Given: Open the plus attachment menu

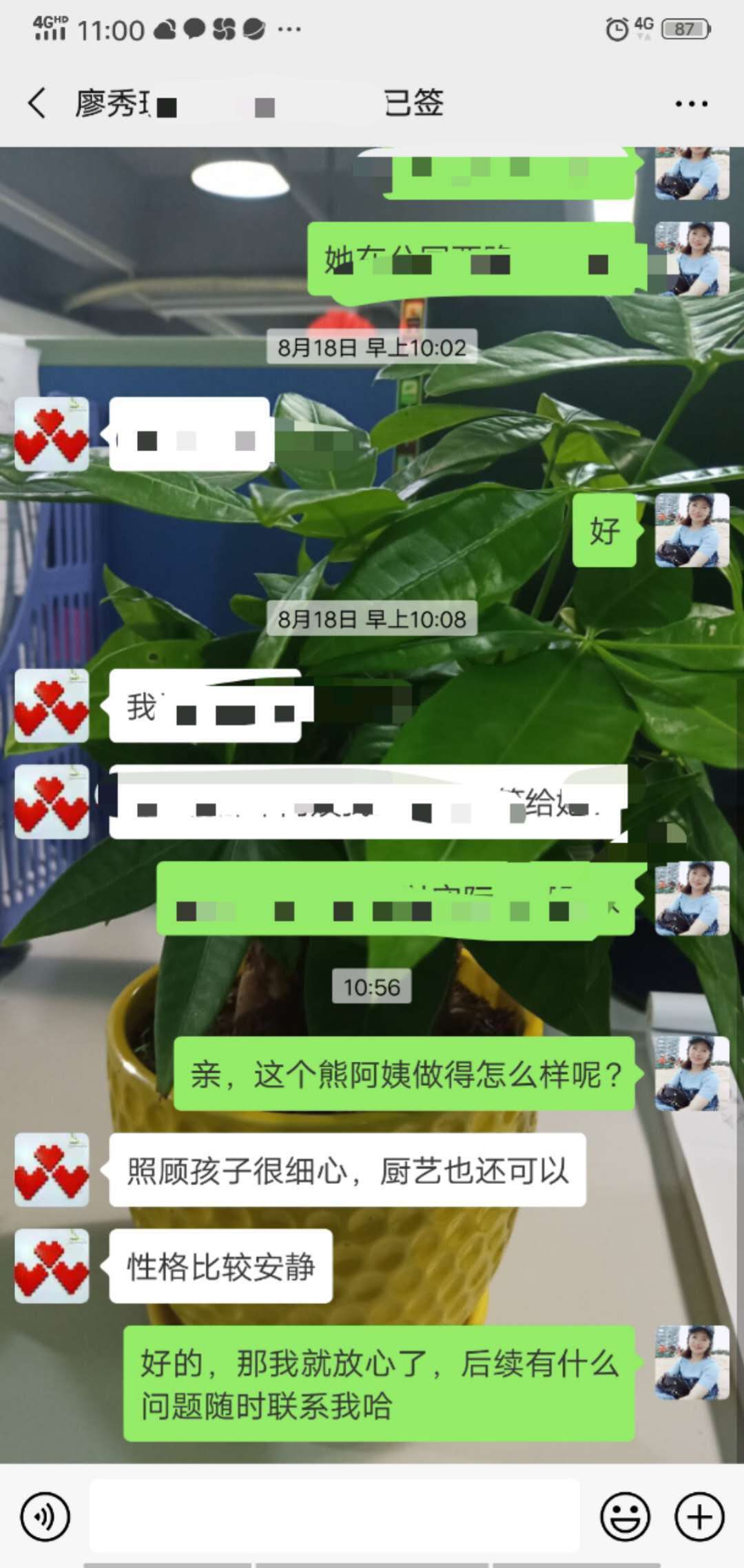Looking at the screenshot, I should click(699, 1516).
